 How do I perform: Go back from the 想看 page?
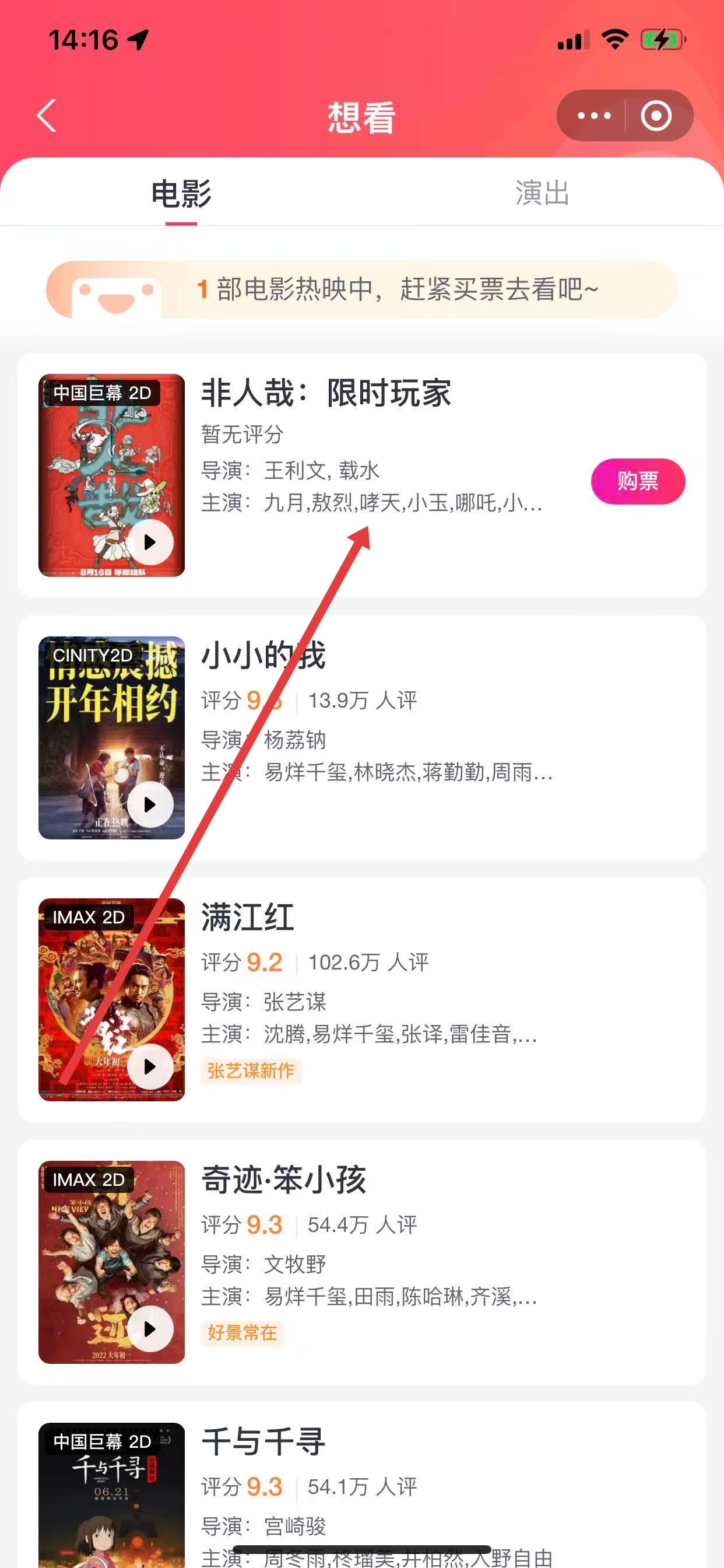pos(47,116)
